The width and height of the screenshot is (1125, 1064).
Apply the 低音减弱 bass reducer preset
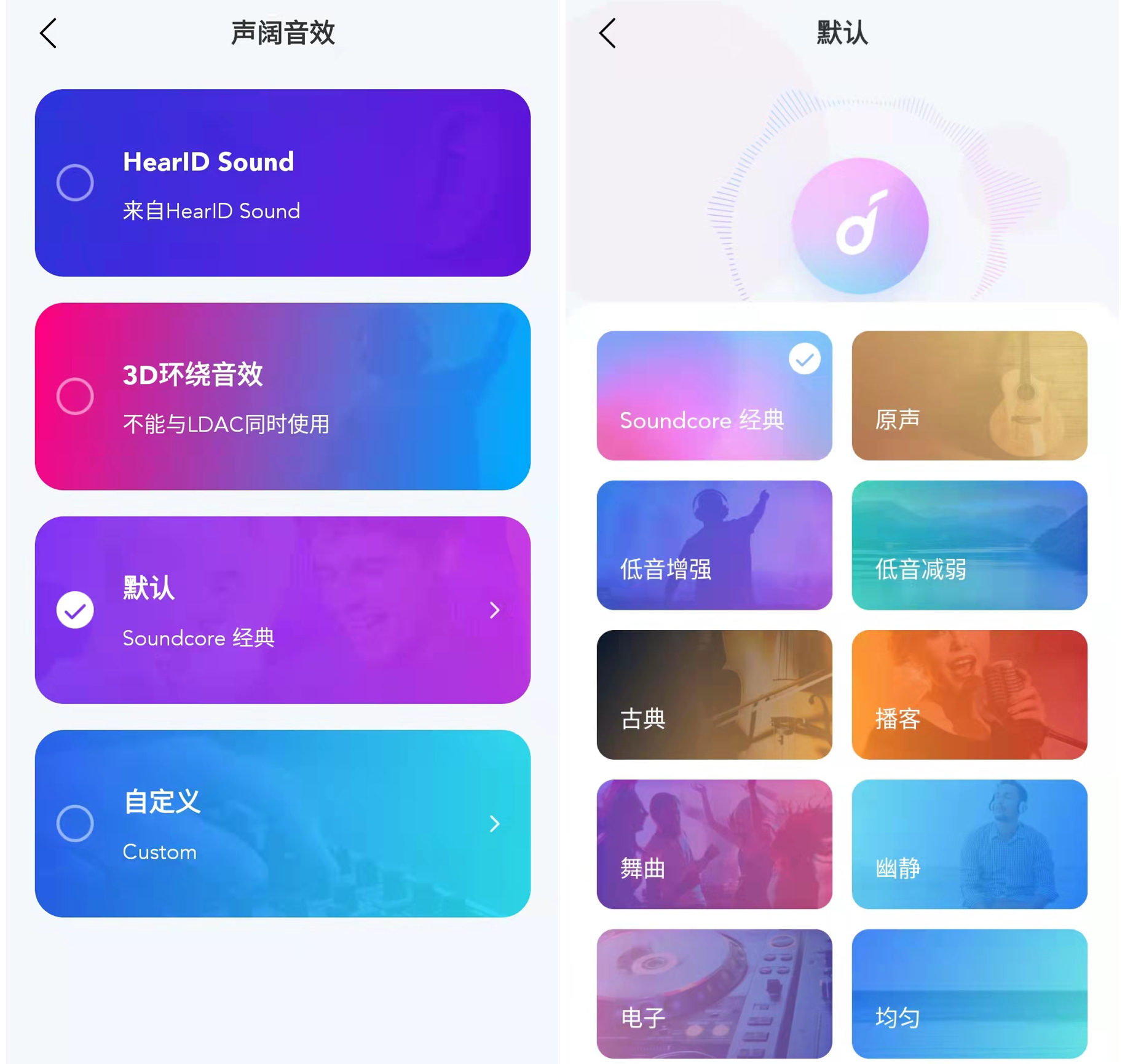point(969,545)
